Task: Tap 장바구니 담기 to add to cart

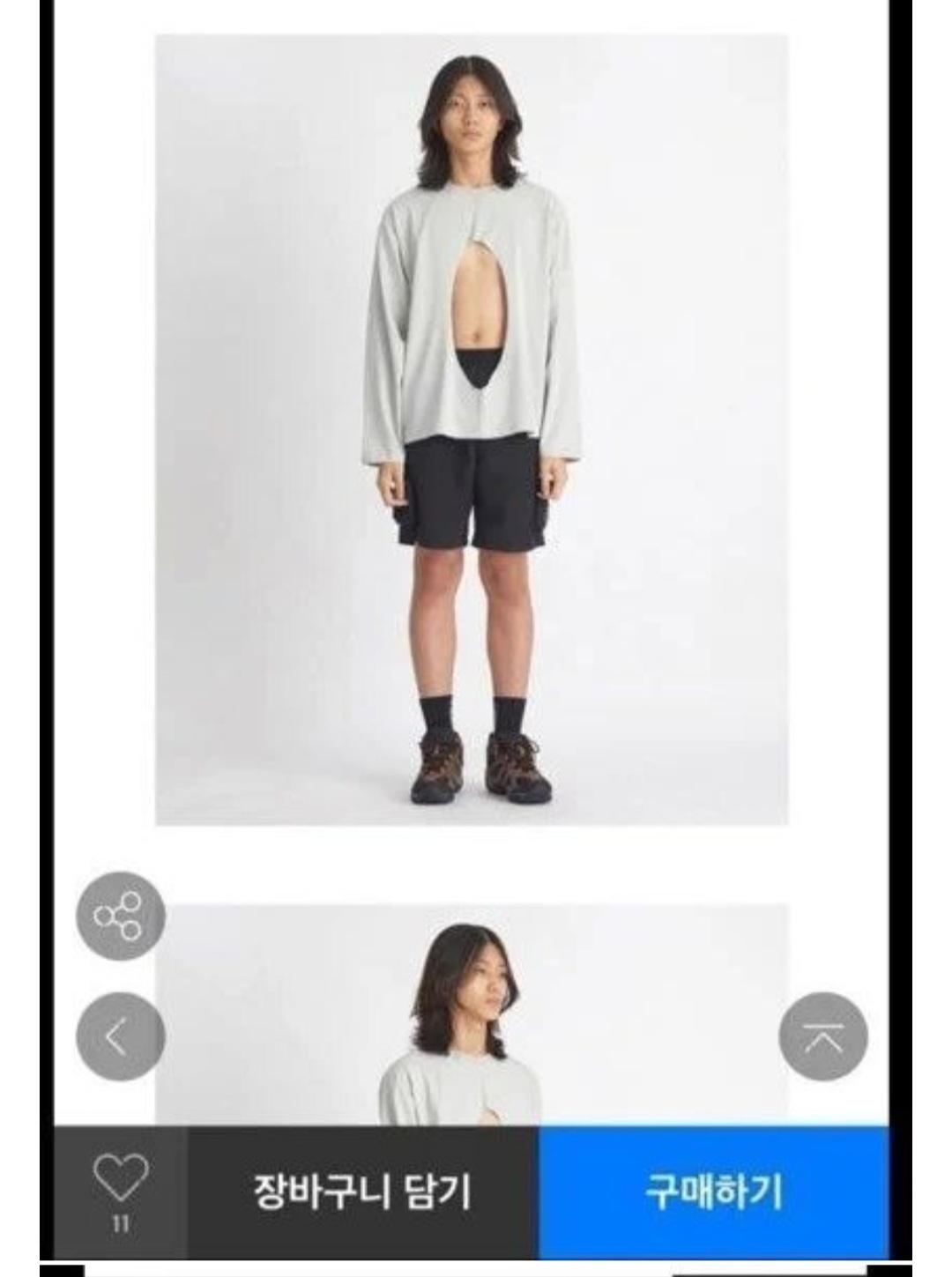Action: (362, 1192)
